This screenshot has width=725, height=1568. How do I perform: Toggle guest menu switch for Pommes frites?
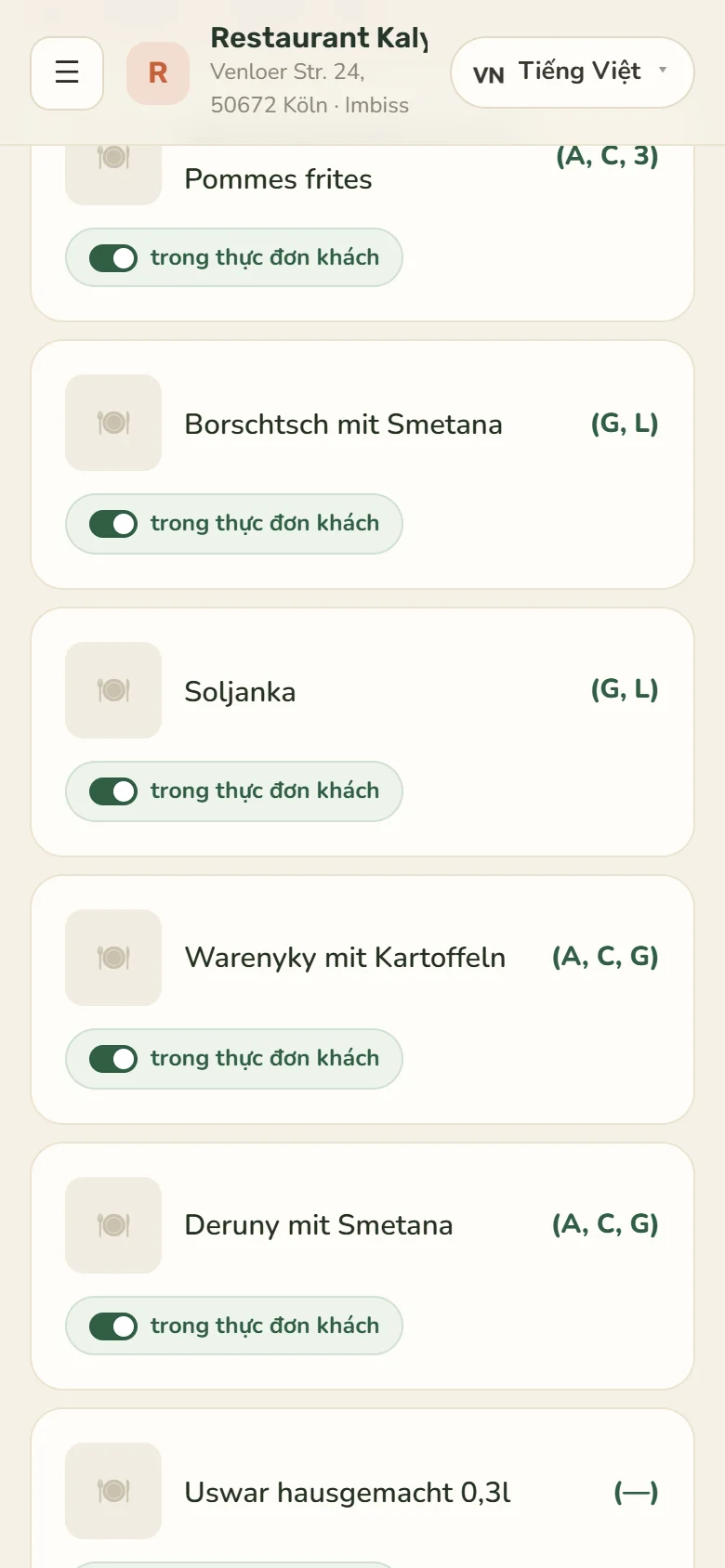pos(113,258)
